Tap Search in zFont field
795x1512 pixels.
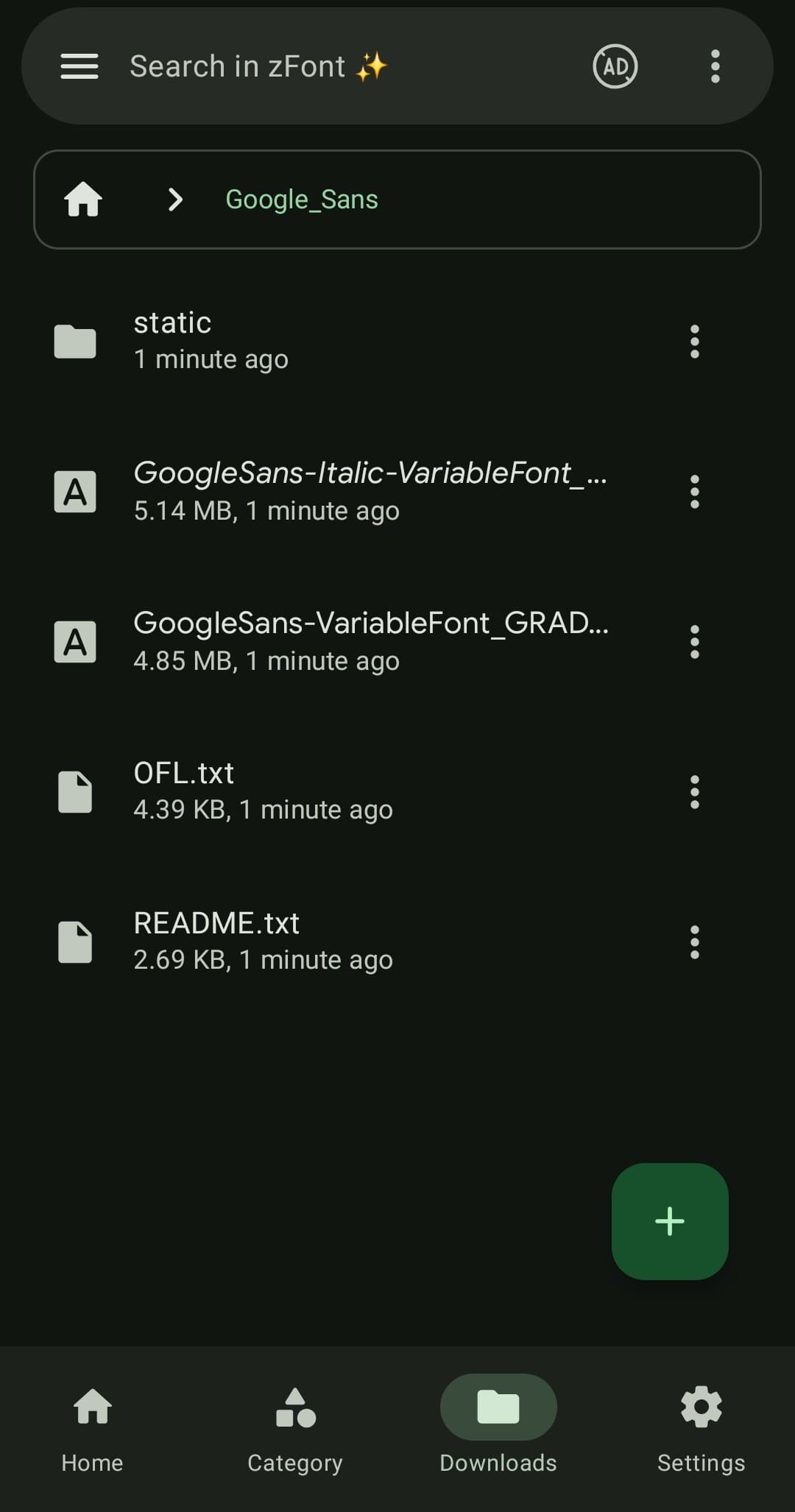[x=256, y=66]
